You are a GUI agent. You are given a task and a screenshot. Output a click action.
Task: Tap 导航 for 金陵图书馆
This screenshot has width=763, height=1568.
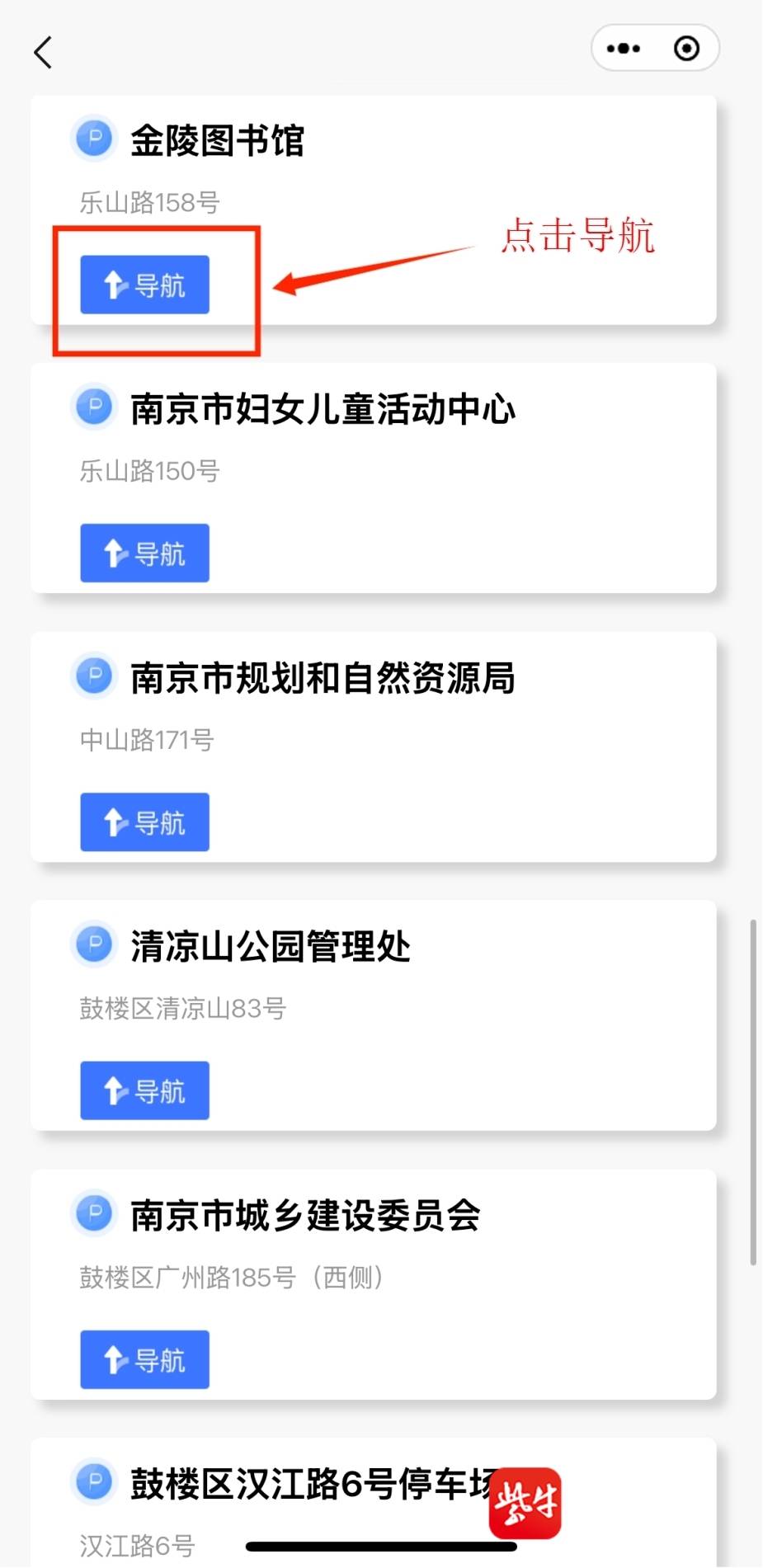tap(144, 285)
